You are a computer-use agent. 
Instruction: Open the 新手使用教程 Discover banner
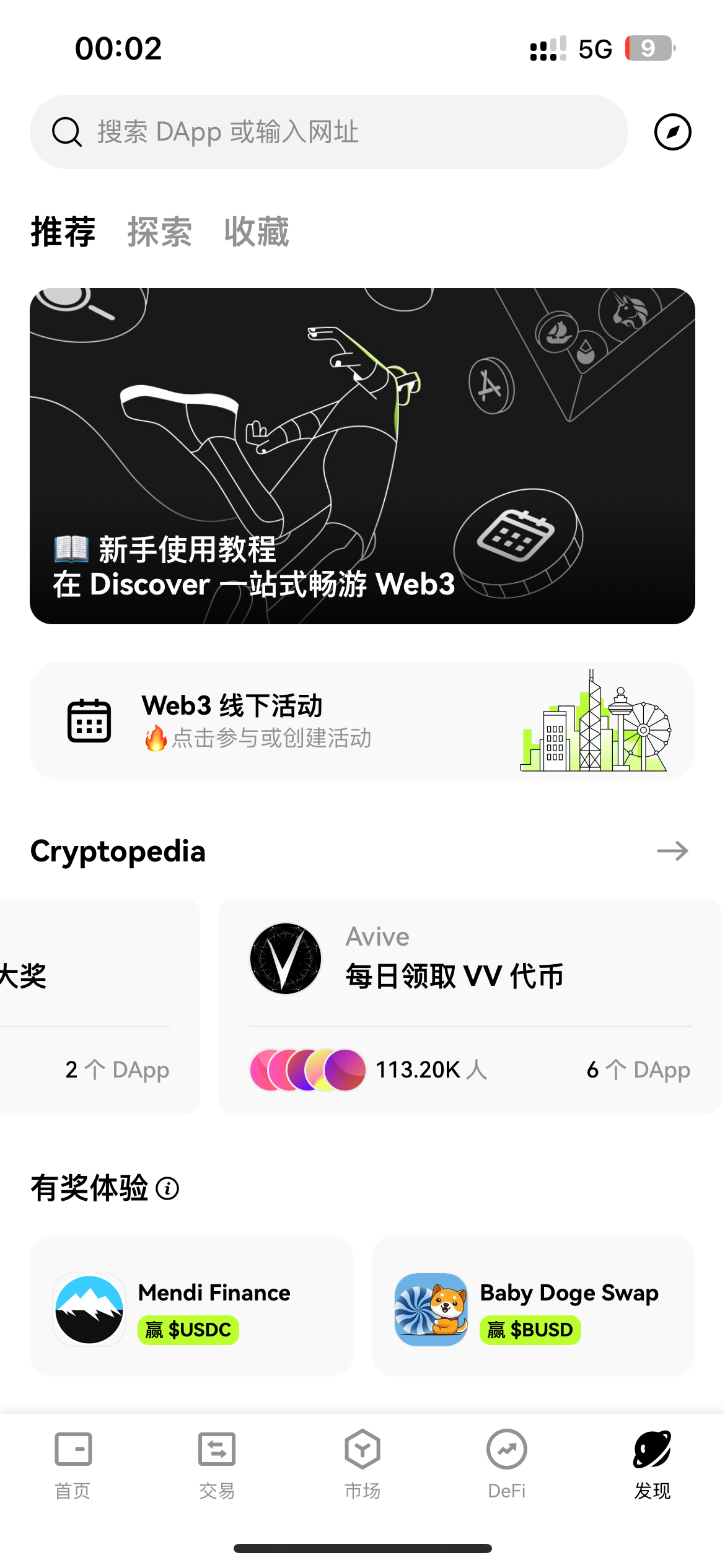click(x=362, y=456)
